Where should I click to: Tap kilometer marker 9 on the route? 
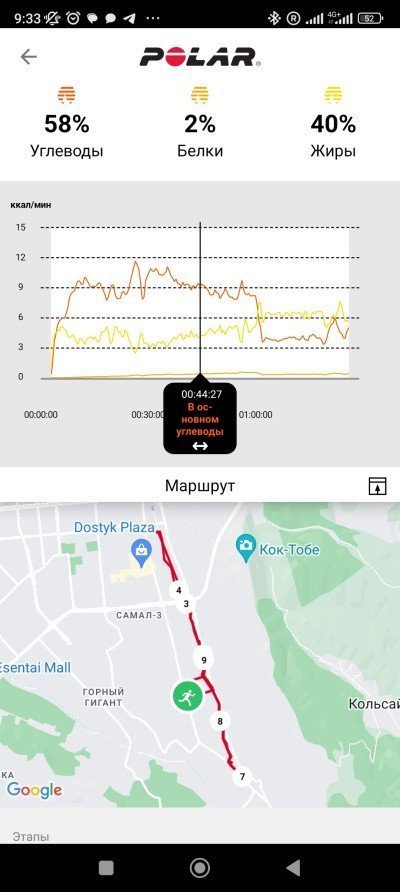[204, 660]
